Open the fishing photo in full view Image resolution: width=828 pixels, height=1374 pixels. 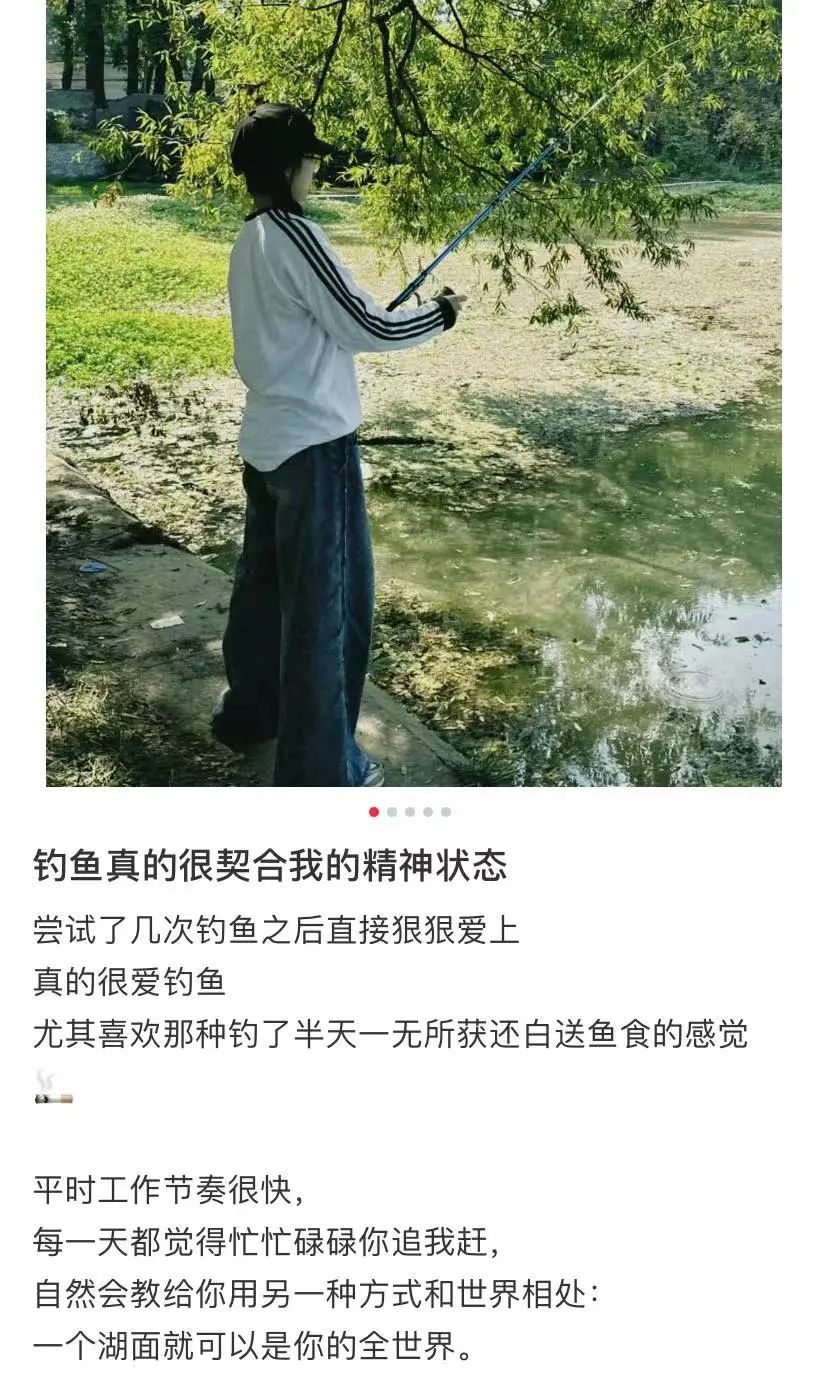413,392
